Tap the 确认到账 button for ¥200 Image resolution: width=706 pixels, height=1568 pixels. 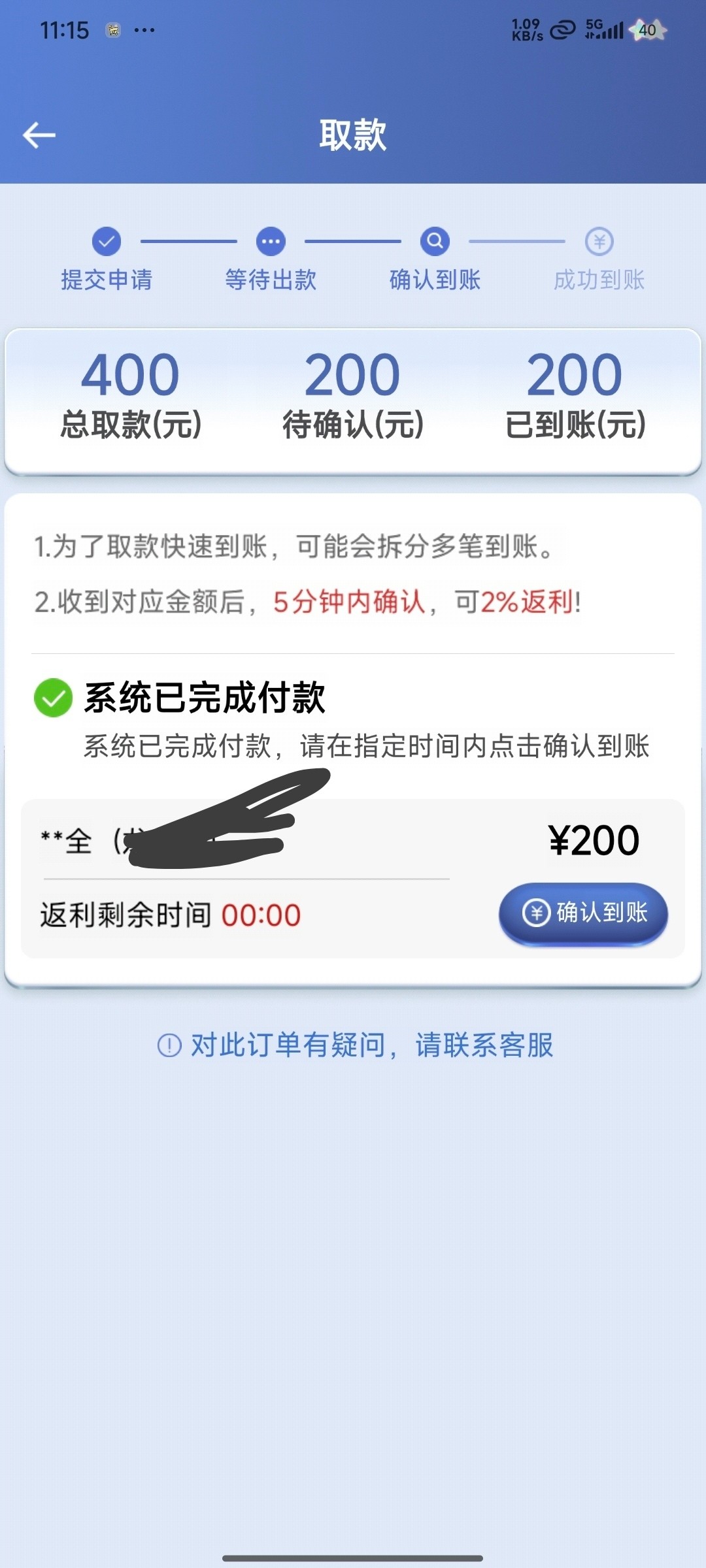click(x=583, y=913)
